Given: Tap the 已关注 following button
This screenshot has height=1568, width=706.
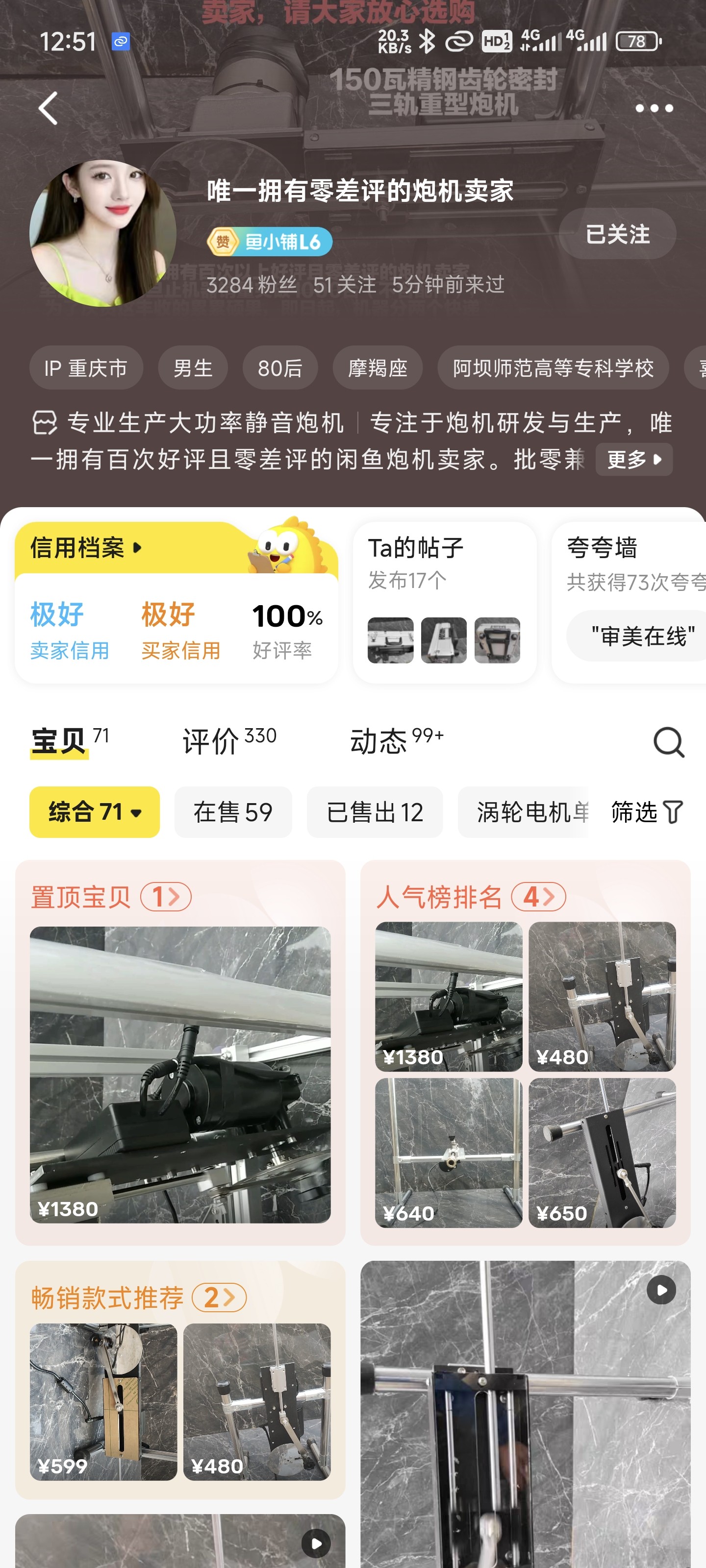Looking at the screenshot, I should [617, 234].
